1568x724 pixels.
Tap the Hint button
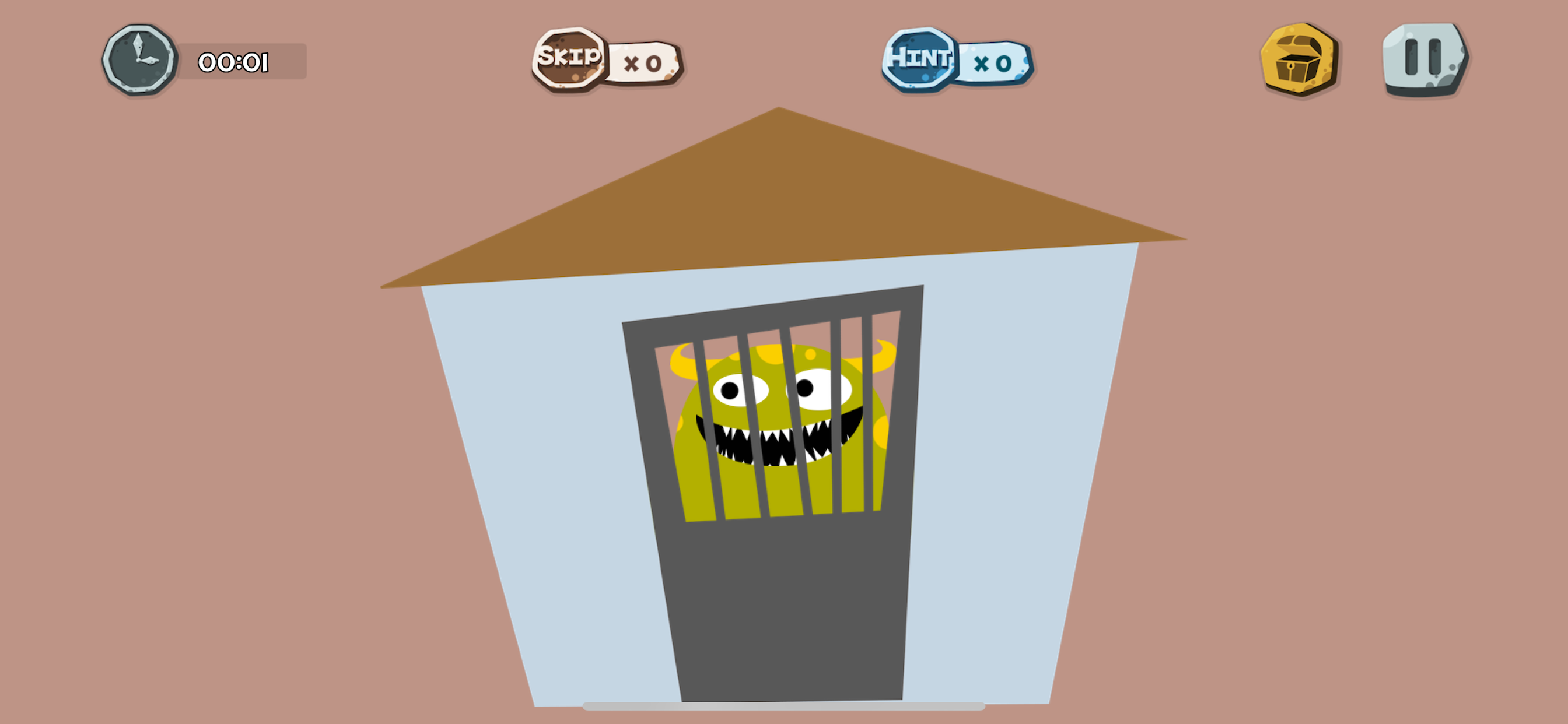coord(920,58)
